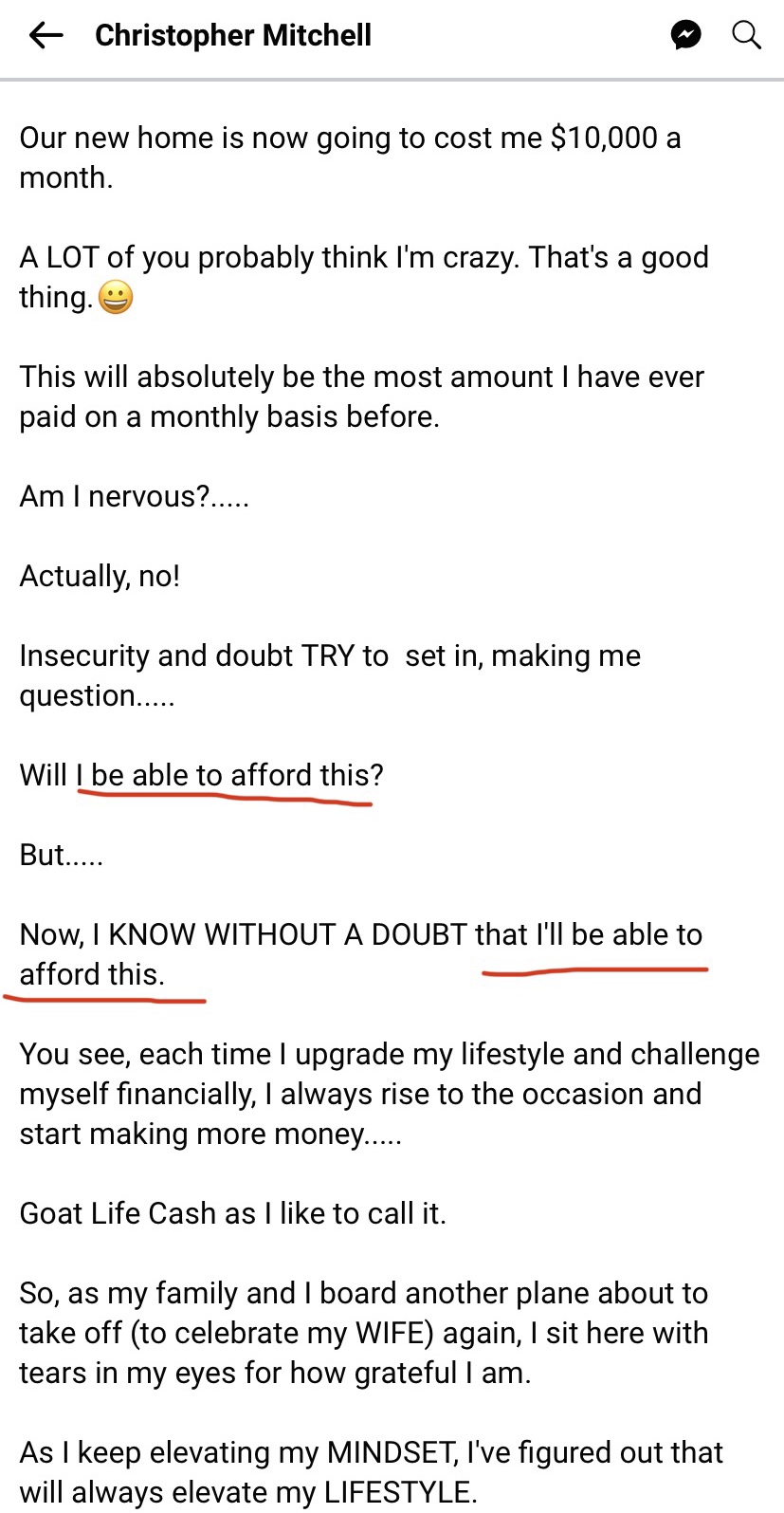Open the search magnifier icon

pos(746,36)
